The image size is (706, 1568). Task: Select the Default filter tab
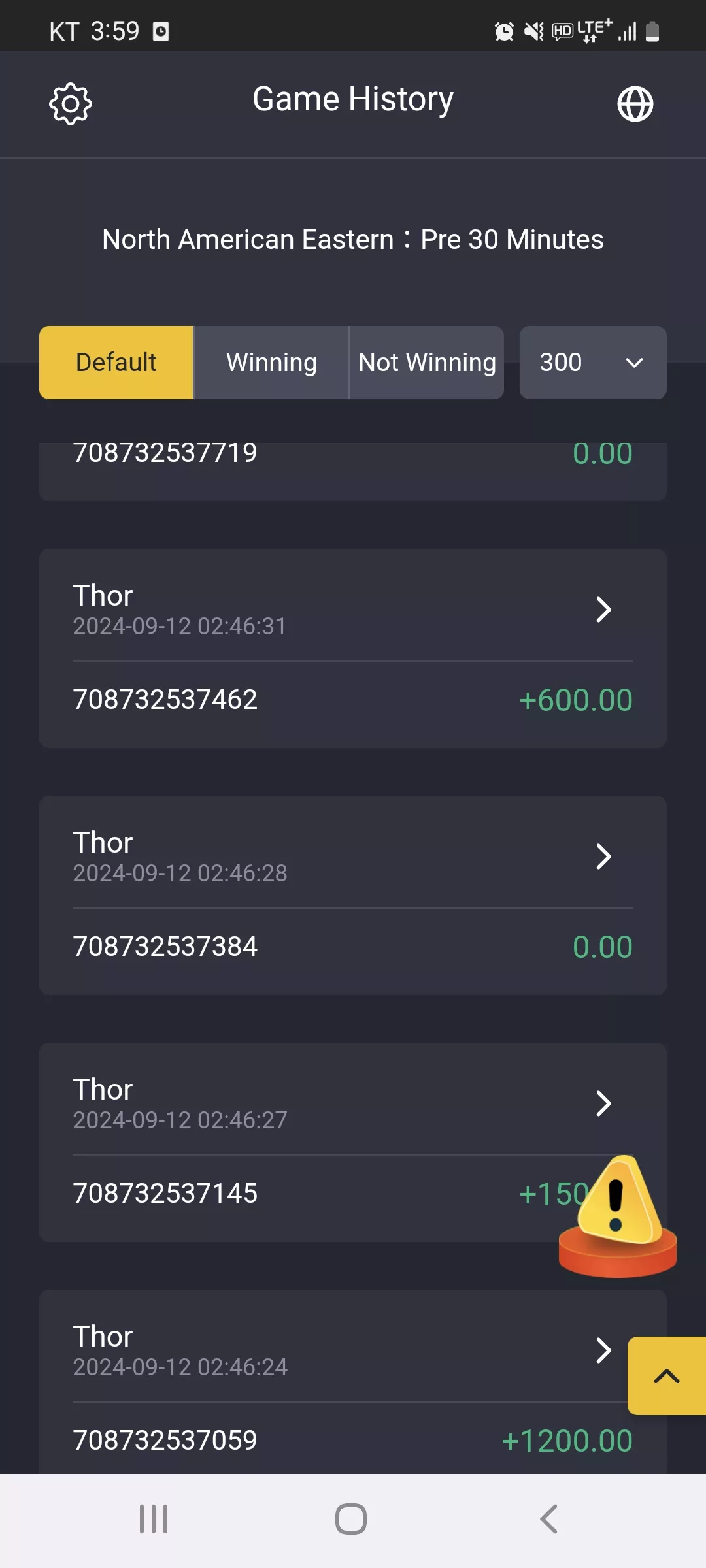[x=116, y=363]
